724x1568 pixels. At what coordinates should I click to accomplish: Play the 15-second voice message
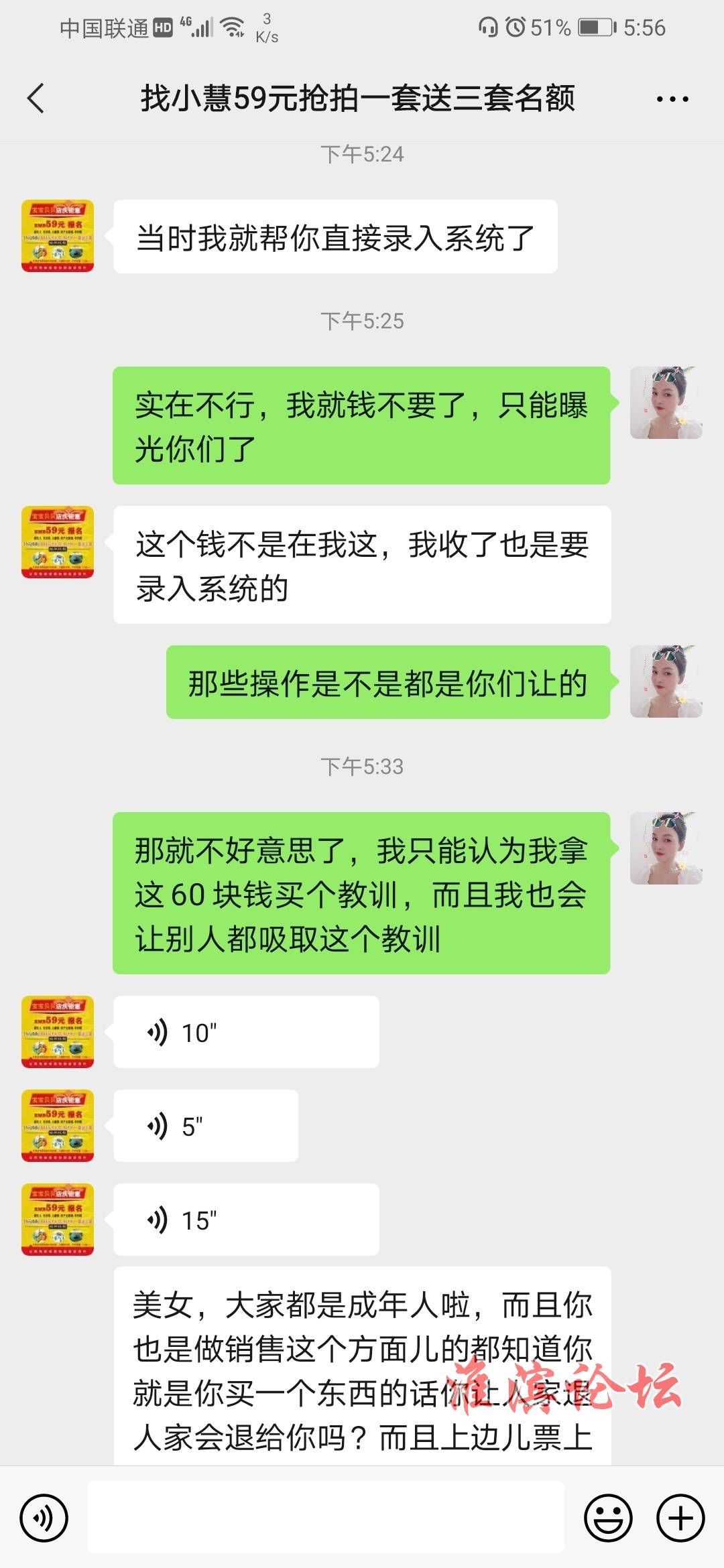click(246, 1220)
